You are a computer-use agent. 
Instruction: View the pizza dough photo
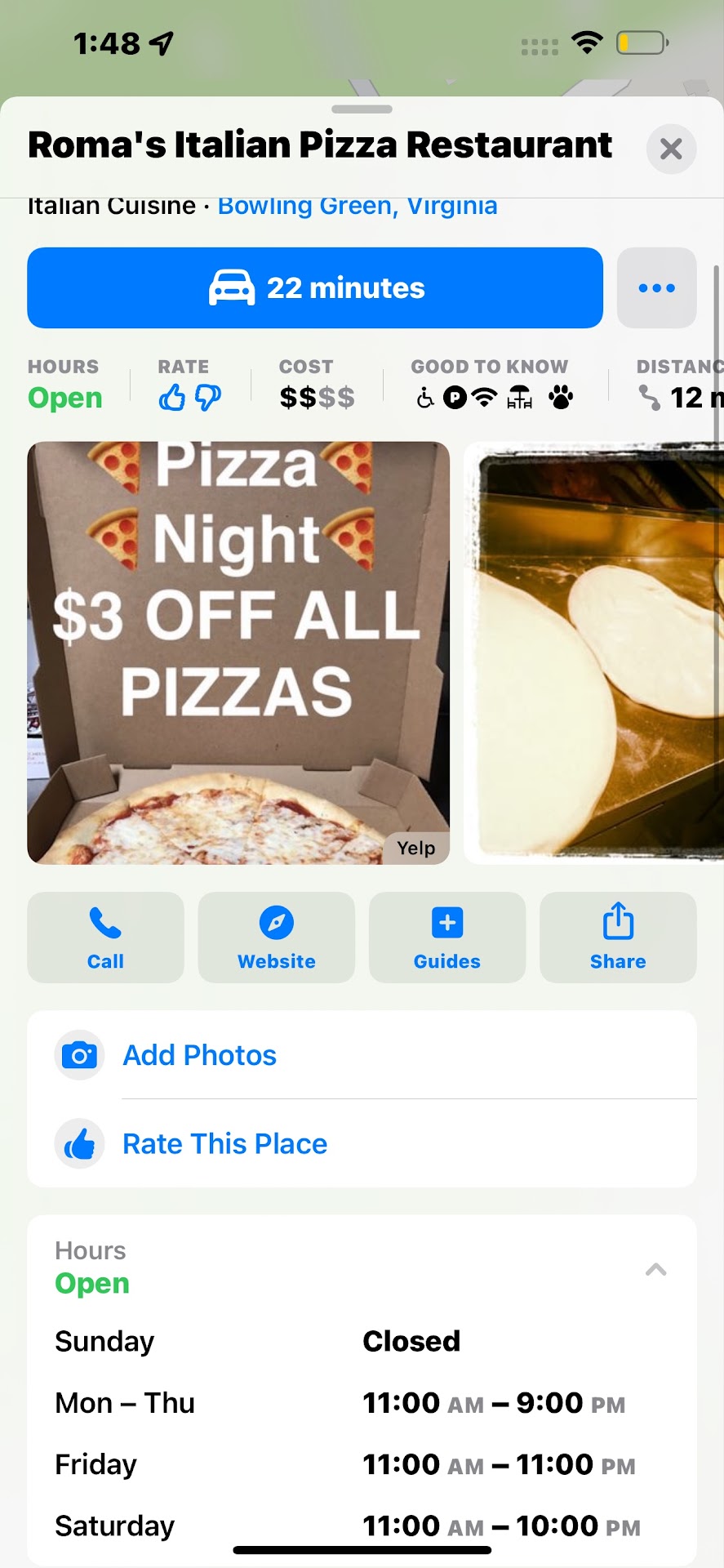click(593, 653)
